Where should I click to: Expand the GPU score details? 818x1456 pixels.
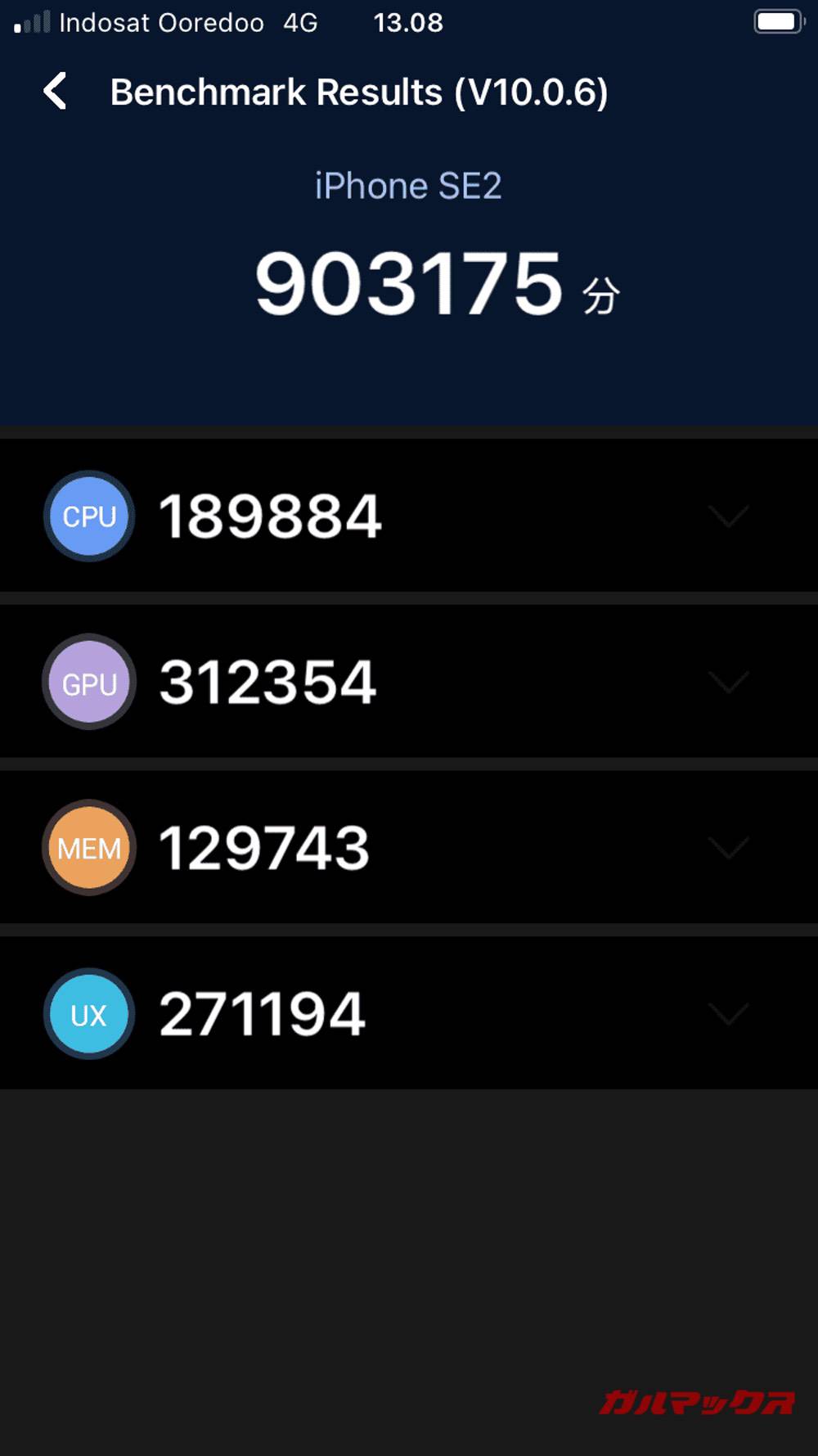click(x=726, y=682)
